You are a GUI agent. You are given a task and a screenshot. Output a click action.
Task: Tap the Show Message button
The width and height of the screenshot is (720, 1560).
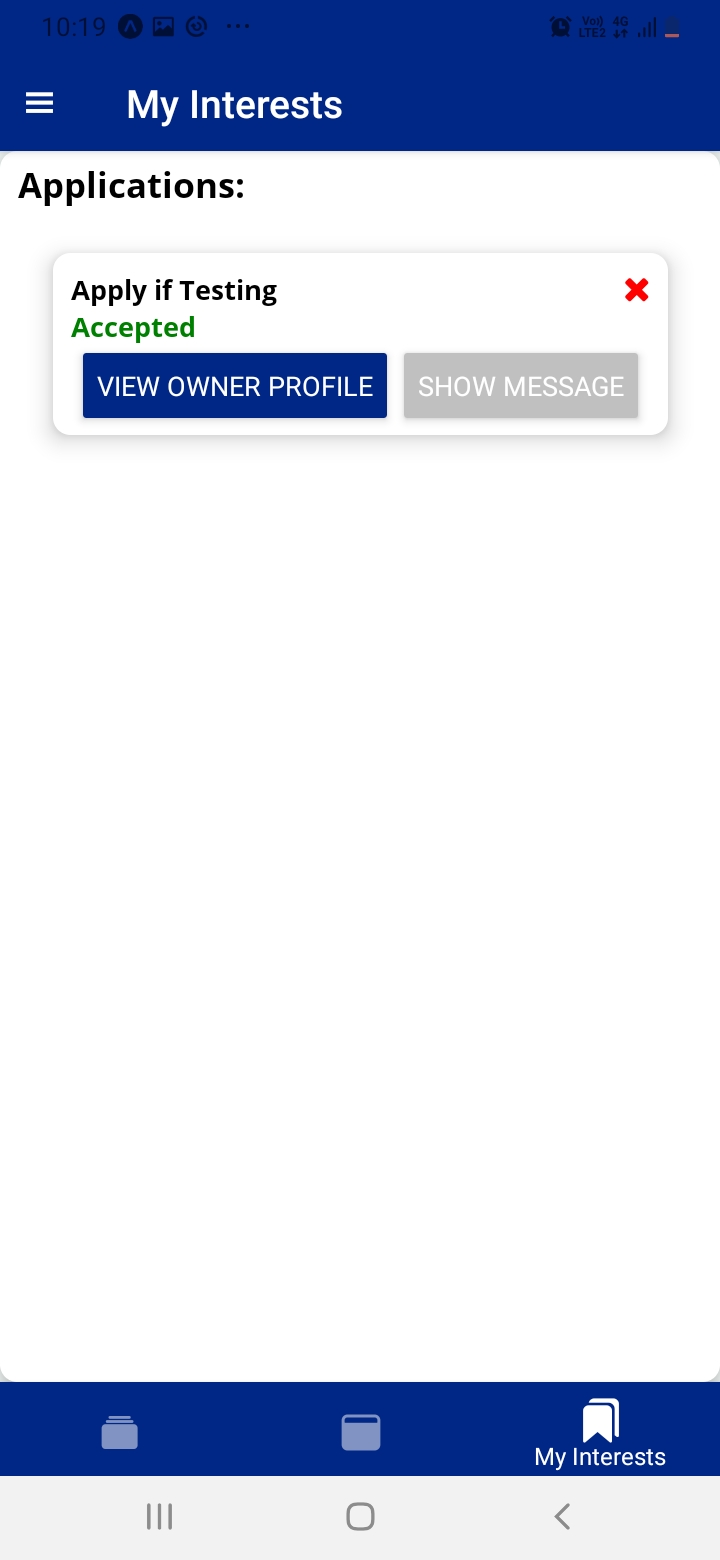tap(521, 386)
